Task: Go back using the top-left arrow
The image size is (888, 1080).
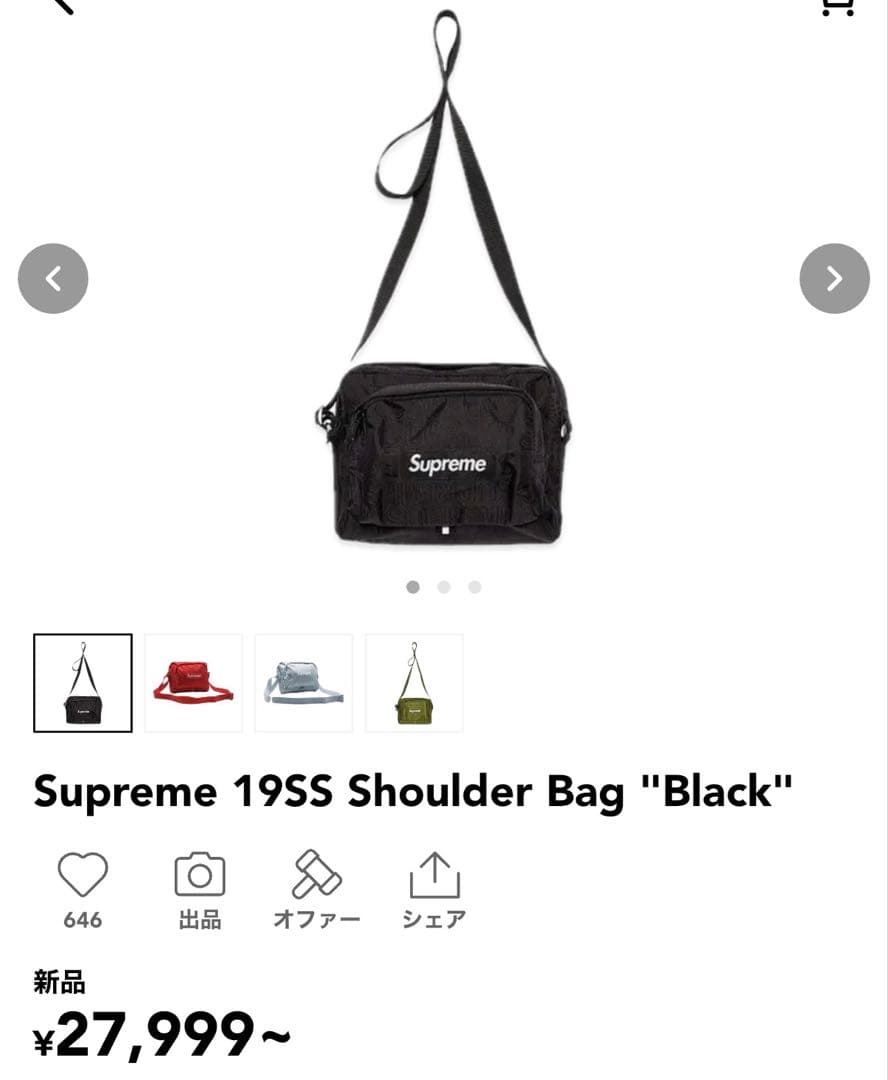Action: [62, 5]
